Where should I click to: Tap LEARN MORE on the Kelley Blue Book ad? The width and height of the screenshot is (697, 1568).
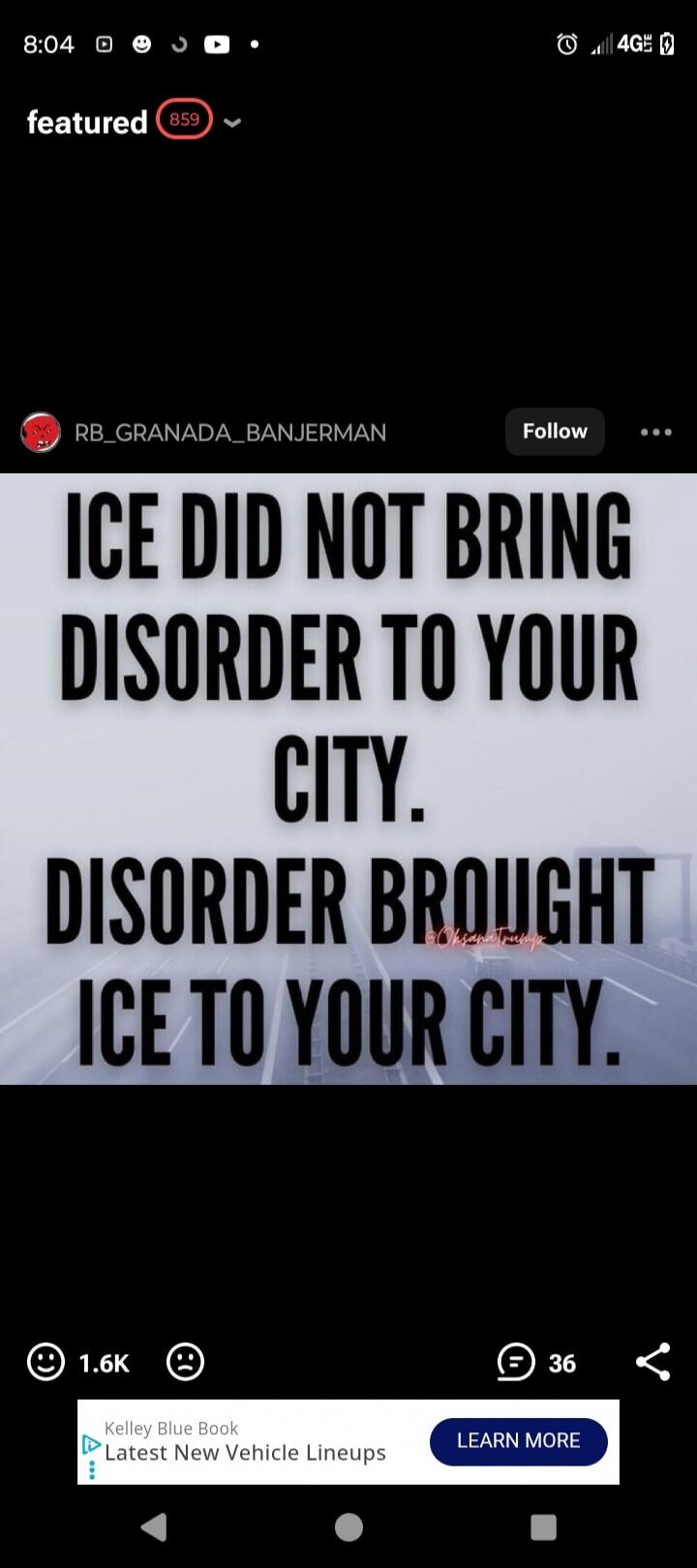pyautogui.click(x=519, y=1441)
